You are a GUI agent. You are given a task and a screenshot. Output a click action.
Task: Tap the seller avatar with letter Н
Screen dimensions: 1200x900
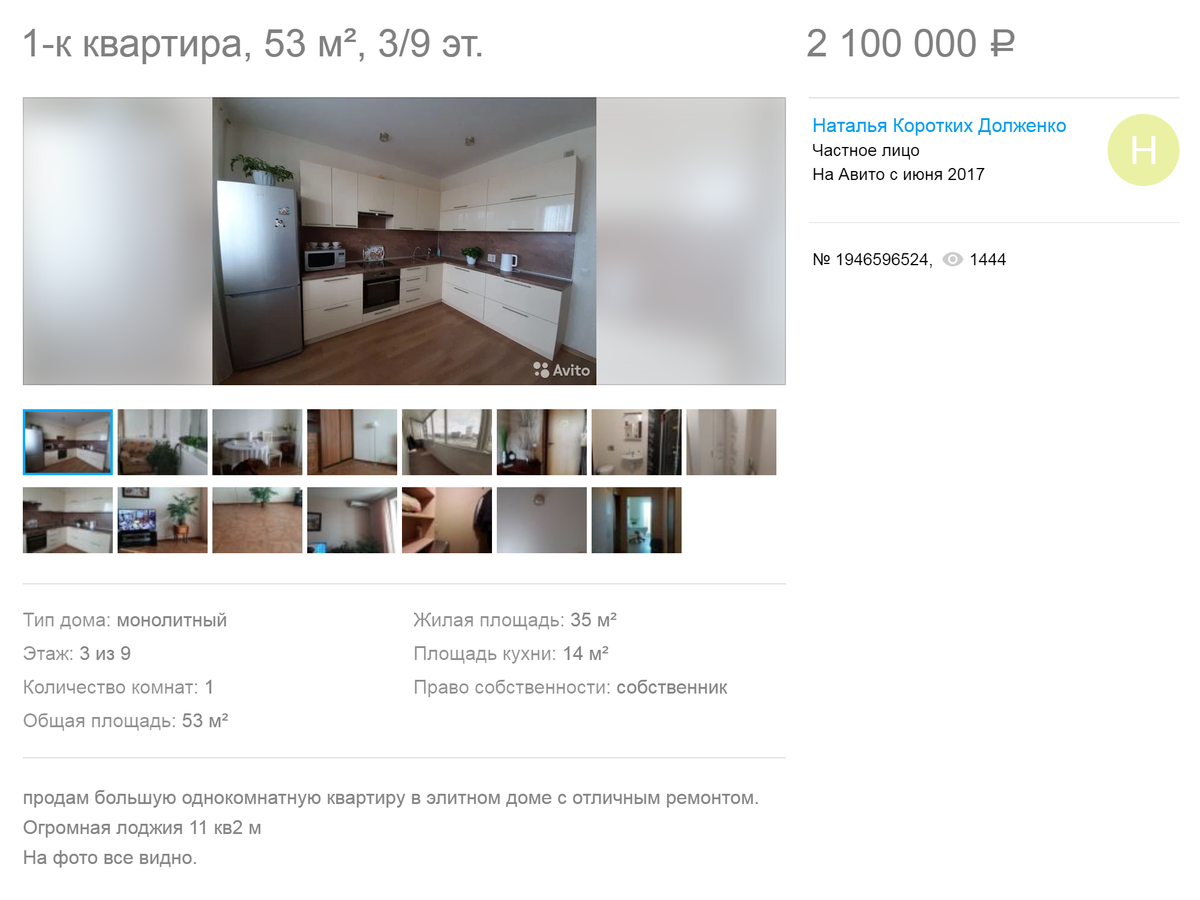tap(1143, 150)
